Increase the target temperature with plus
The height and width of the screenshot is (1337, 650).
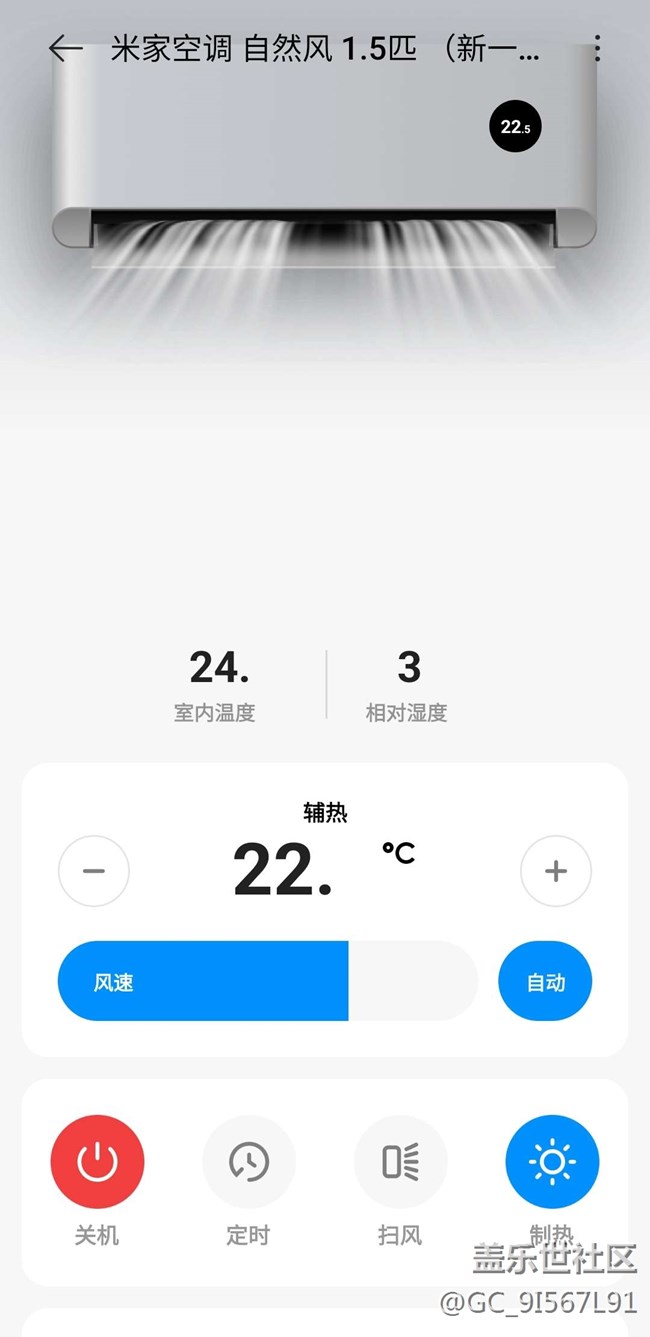pos(556,871)
